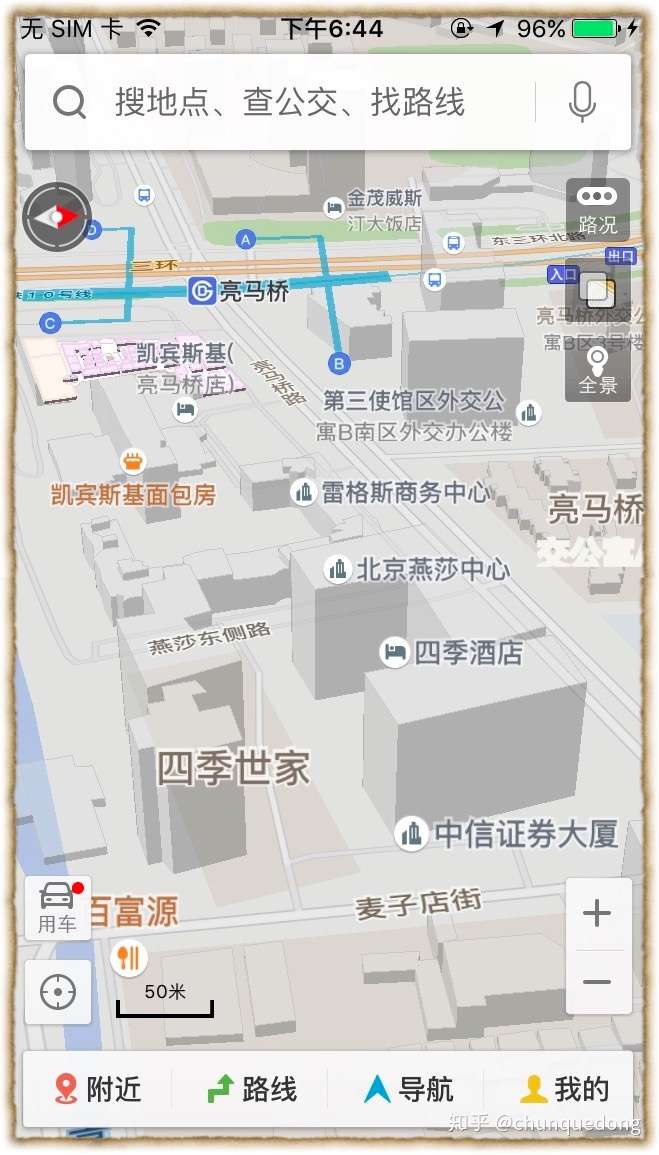Select the 中信证券大厦 marker

(x=412, y=834)
